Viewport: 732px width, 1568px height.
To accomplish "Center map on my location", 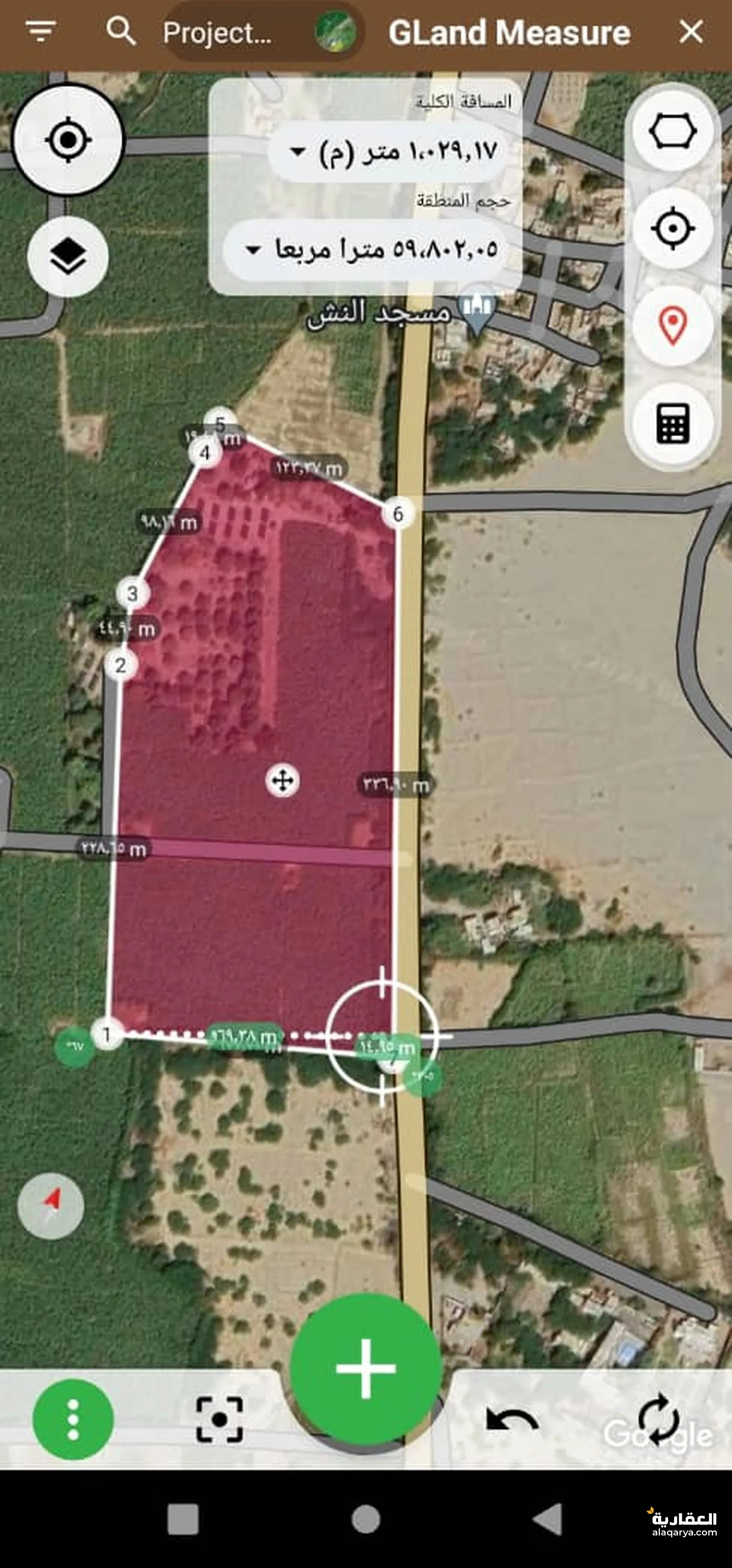I will [68, 139].
